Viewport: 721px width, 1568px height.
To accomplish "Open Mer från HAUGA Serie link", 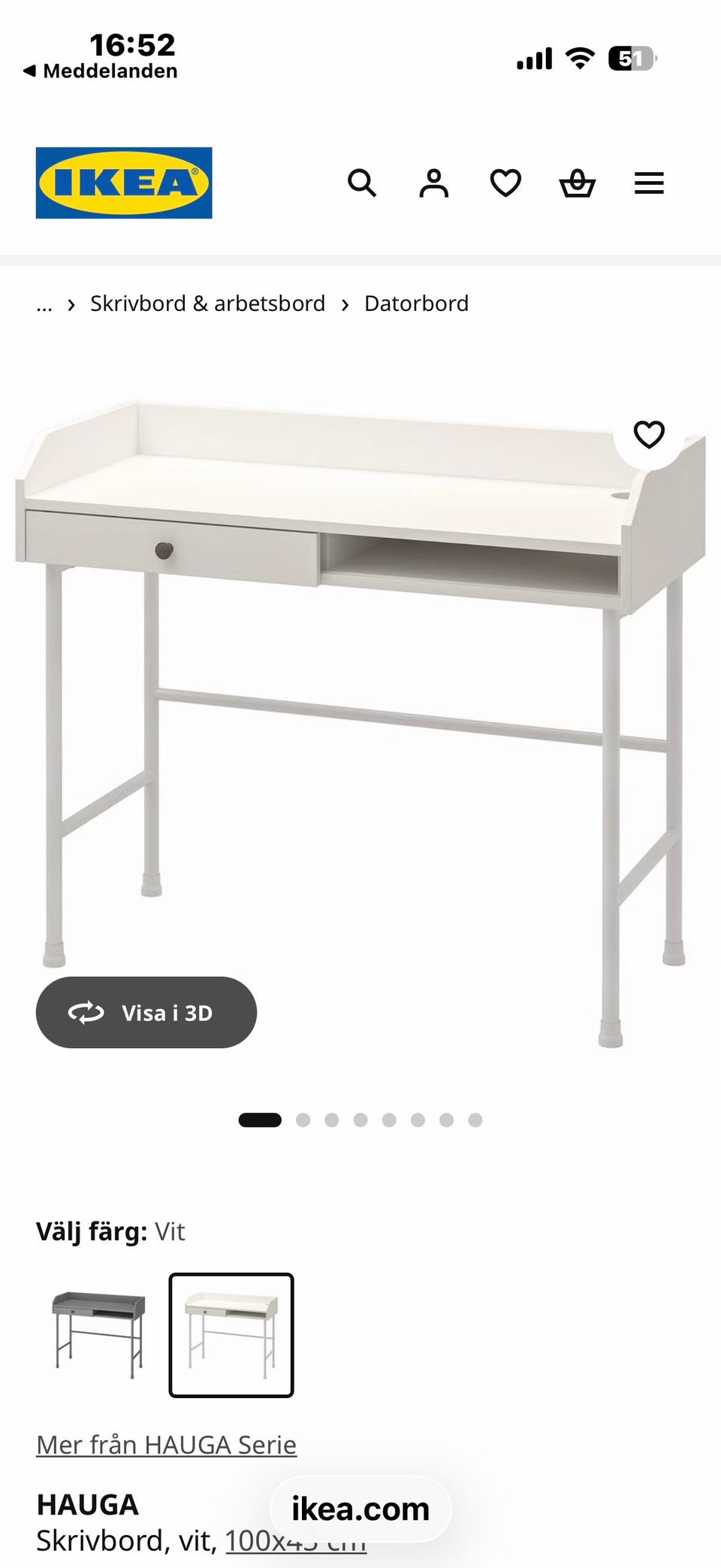I will 166,1444.
